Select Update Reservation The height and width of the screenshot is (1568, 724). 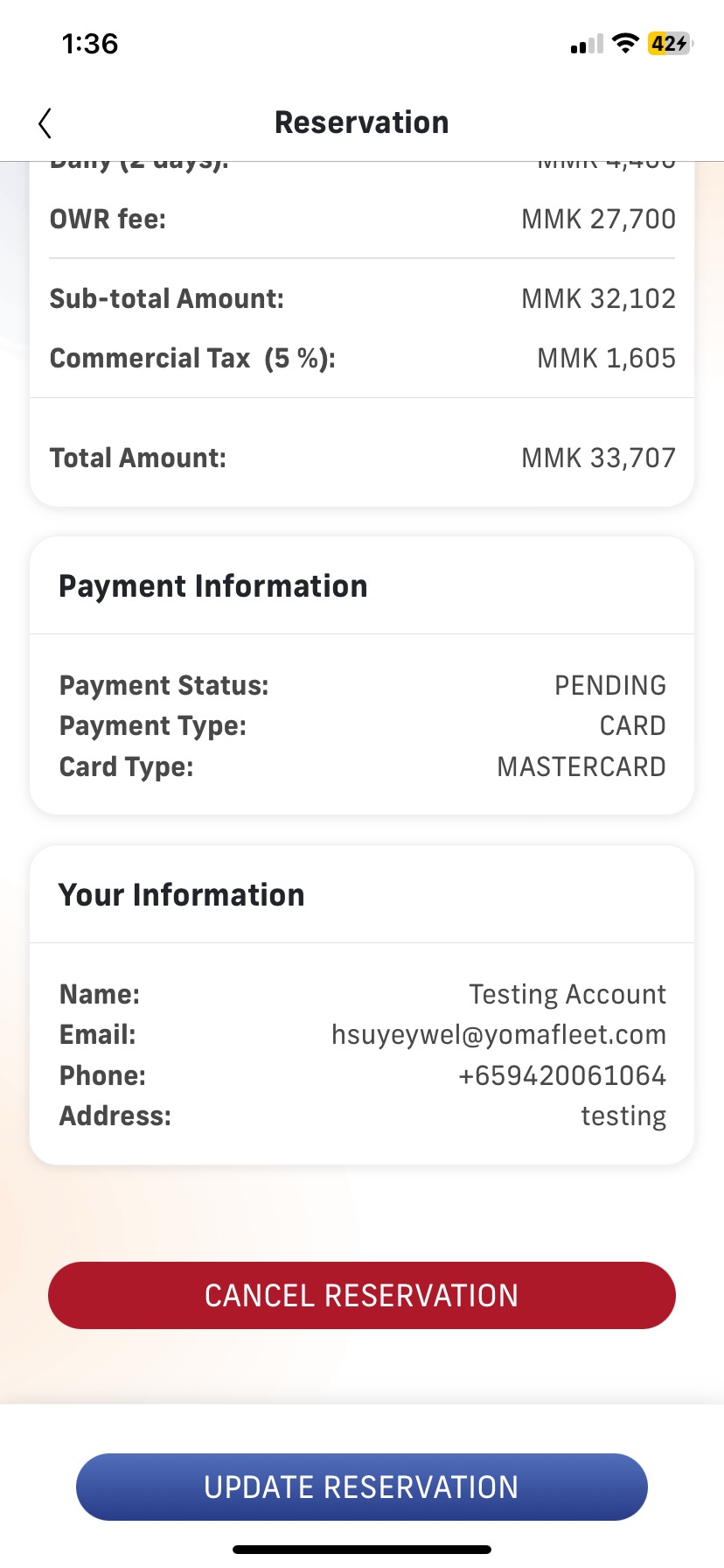click(361, 1487)
